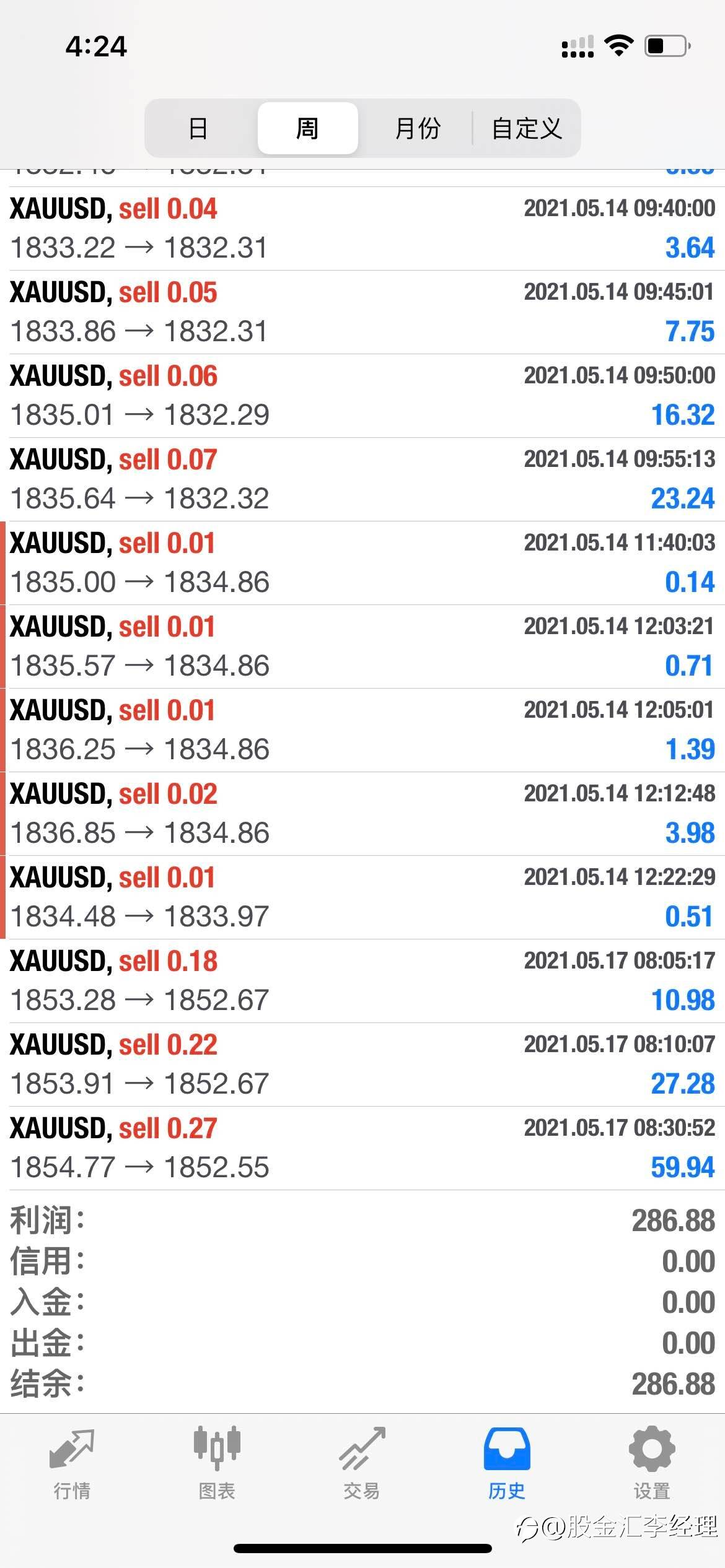Open the 行情 quotes tab
725x1568 pixels.
(72, 1464)
